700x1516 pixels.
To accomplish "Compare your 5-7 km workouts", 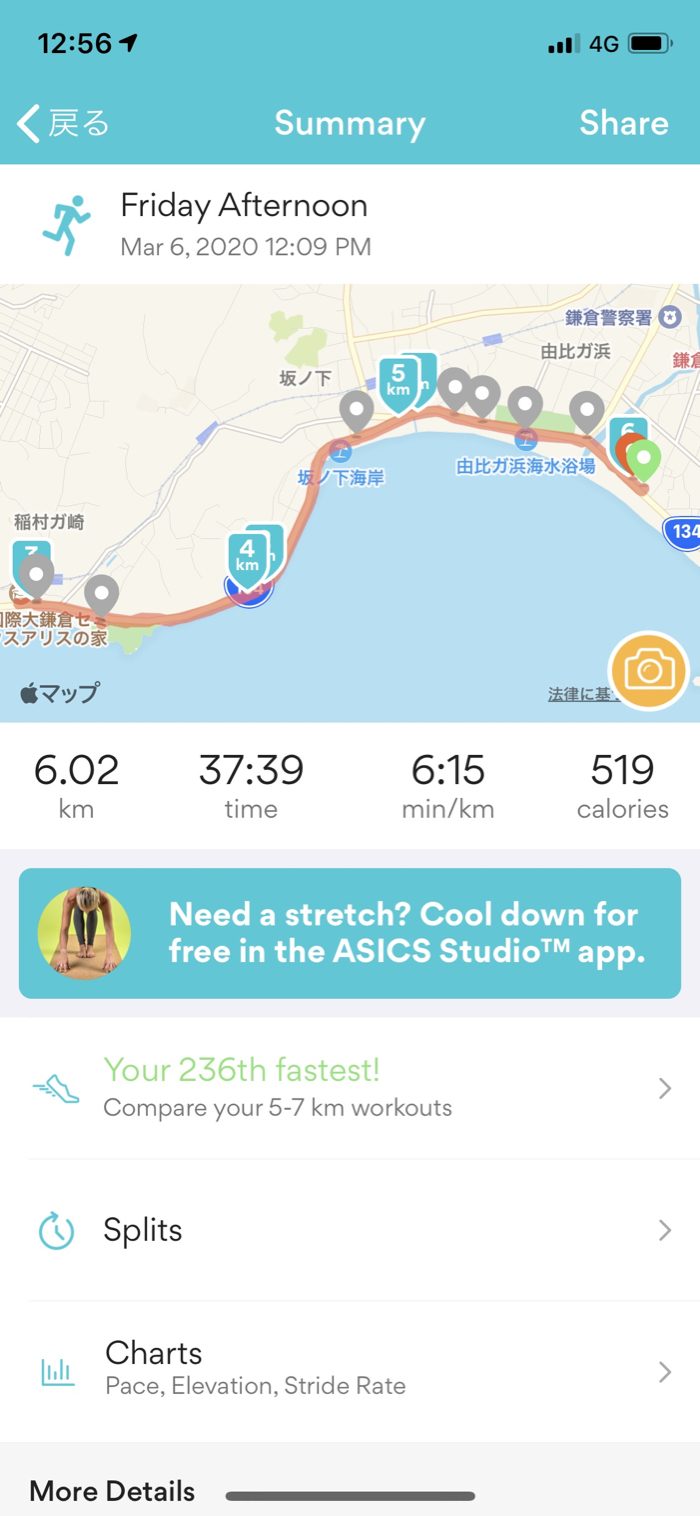I will (x=350, y=1088).
